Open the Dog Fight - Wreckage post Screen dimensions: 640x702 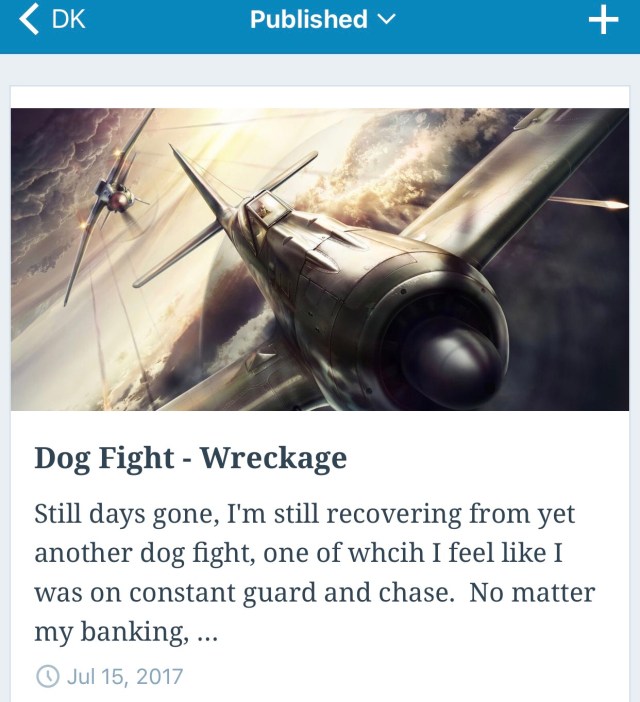coord(190,457)
